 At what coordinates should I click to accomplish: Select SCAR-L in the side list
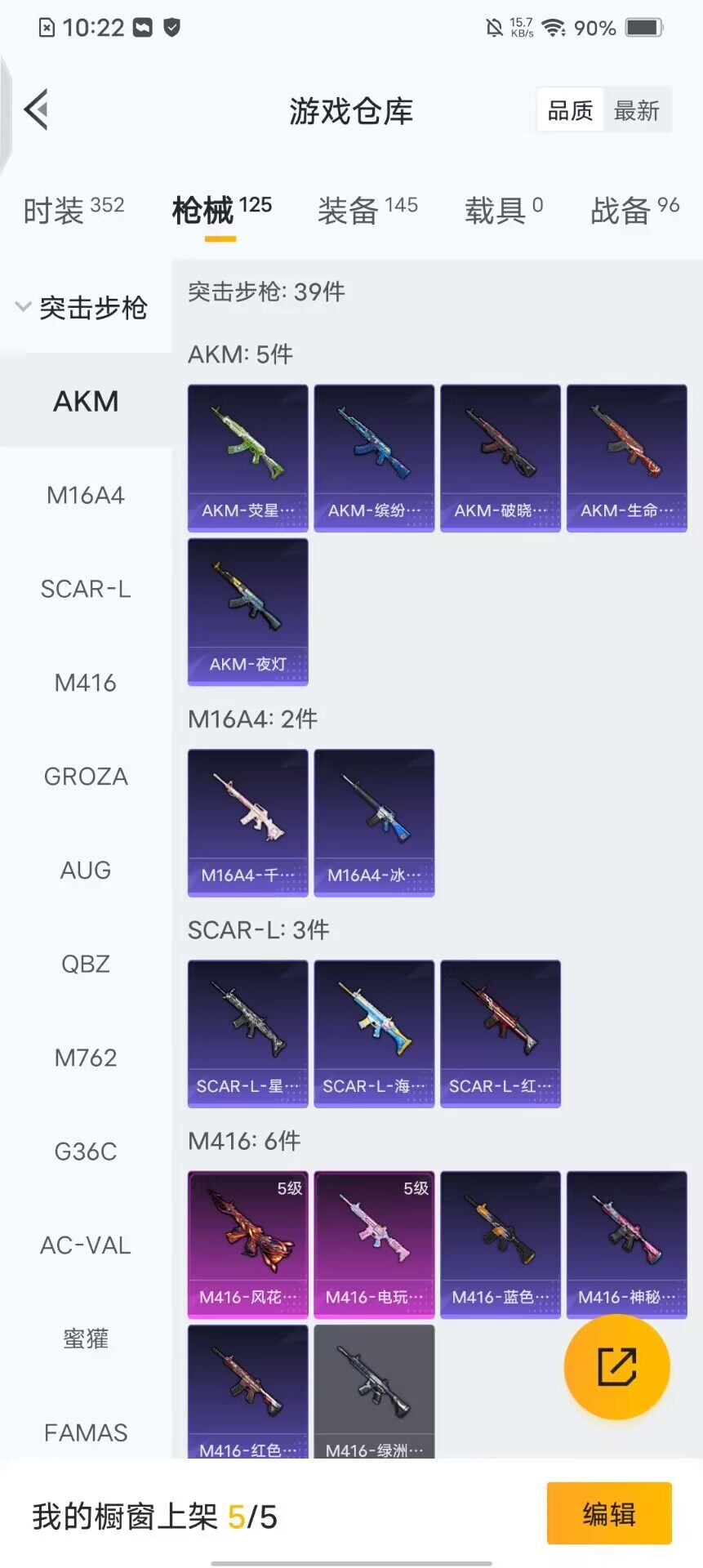coord(86,589)
